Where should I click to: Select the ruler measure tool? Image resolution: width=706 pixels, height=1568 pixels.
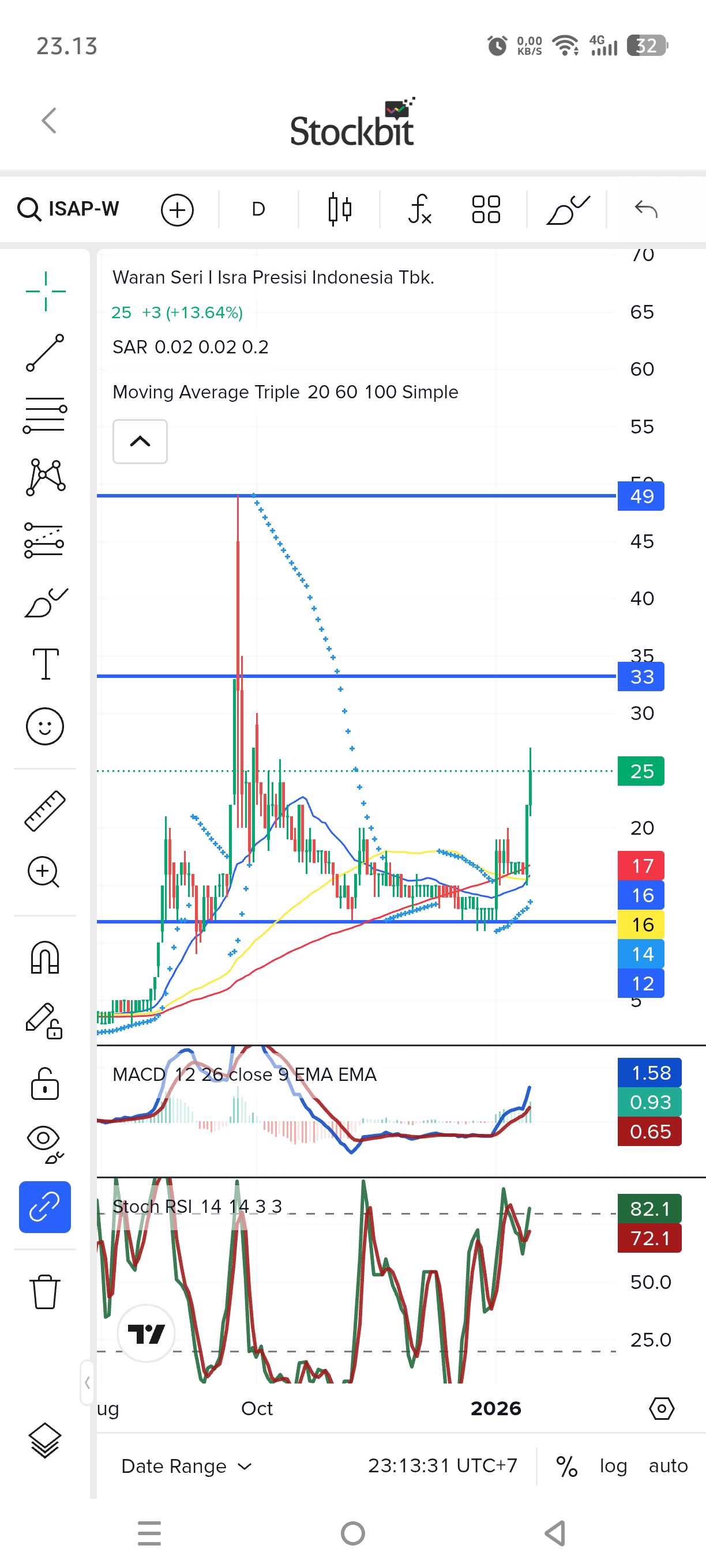pyautogui.click(x=45, y=811)
